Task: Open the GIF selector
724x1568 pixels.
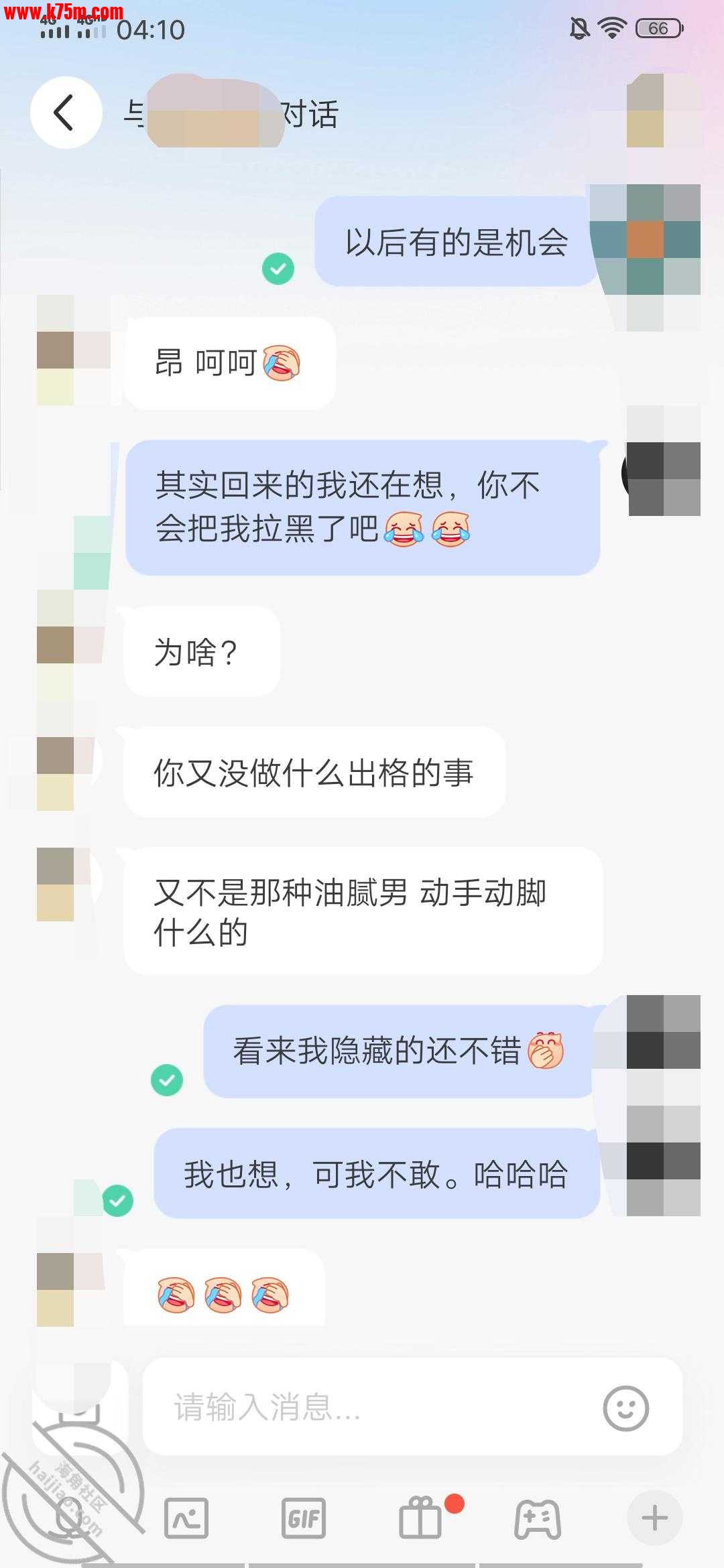Action: (303, 1518)
